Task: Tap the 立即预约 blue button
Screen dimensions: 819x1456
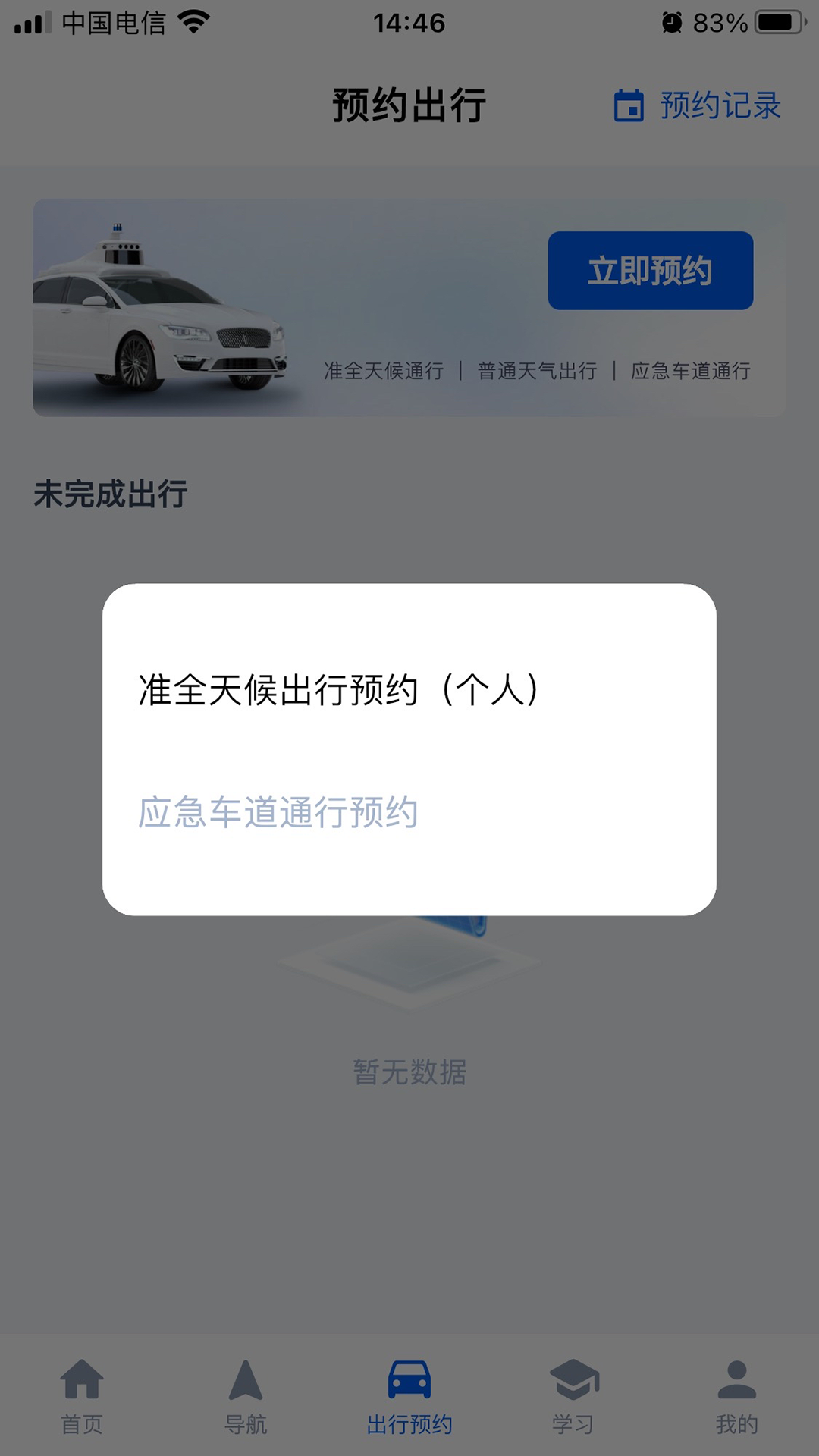Action: point(649,271)
